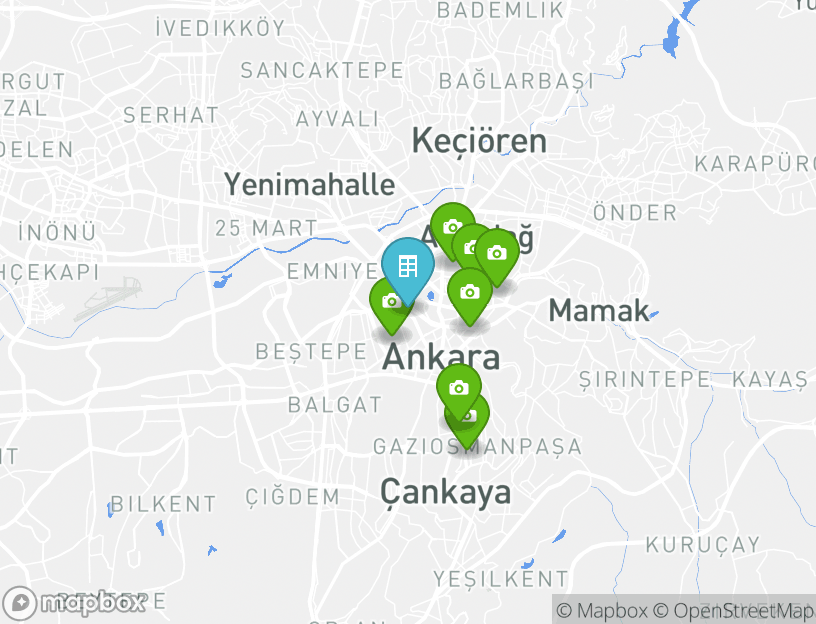Tap the blue building marker near Emniyet

407,266
